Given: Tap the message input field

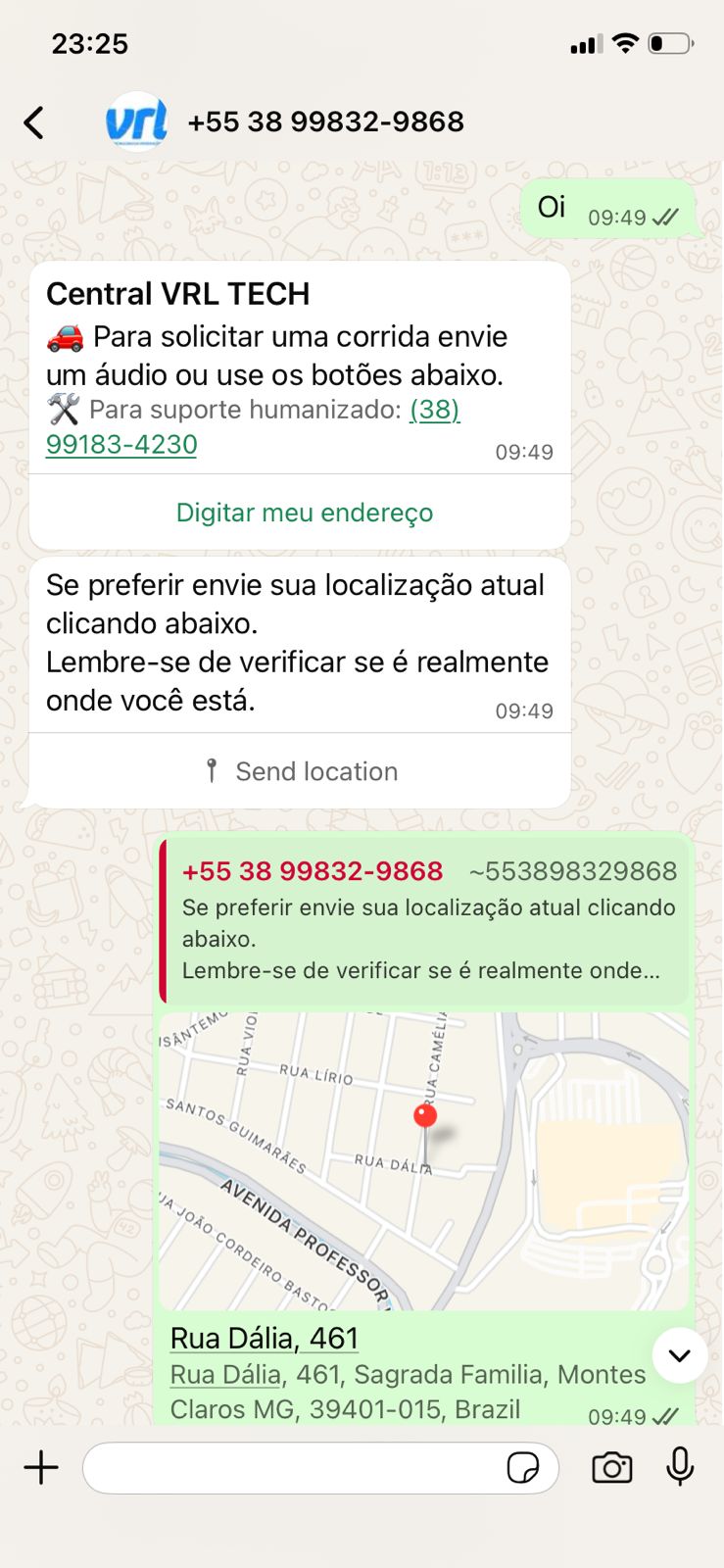Looking at the screenshot, I should coord(294,1467).
